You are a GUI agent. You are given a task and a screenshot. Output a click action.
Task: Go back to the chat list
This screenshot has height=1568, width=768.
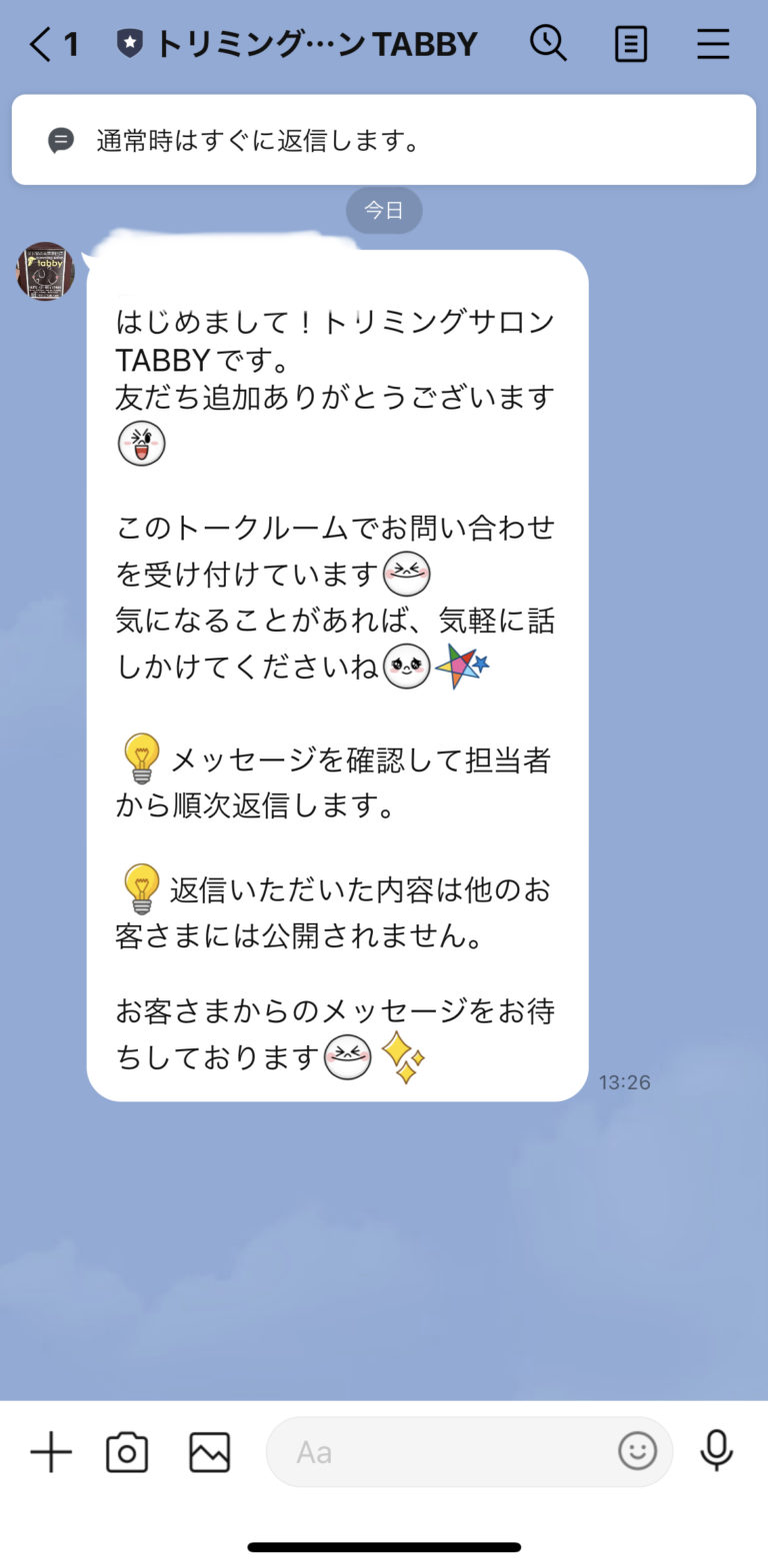coord(42,44)
